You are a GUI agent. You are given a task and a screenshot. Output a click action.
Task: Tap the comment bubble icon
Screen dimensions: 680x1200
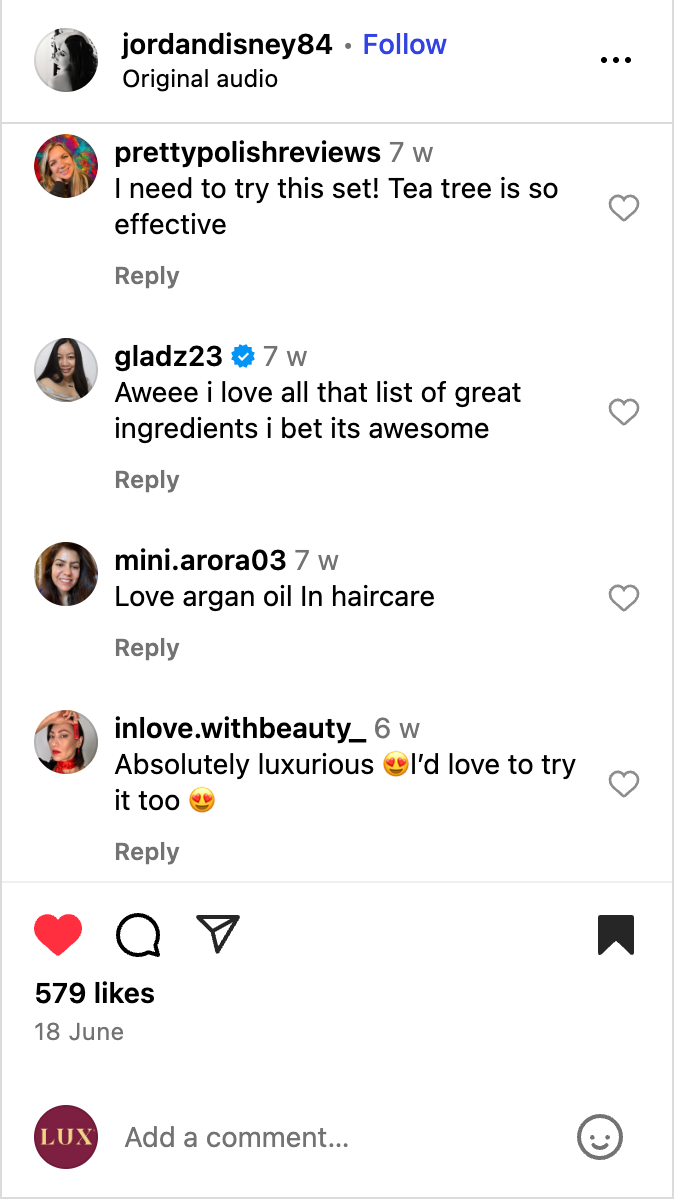(x=138, y=935)
